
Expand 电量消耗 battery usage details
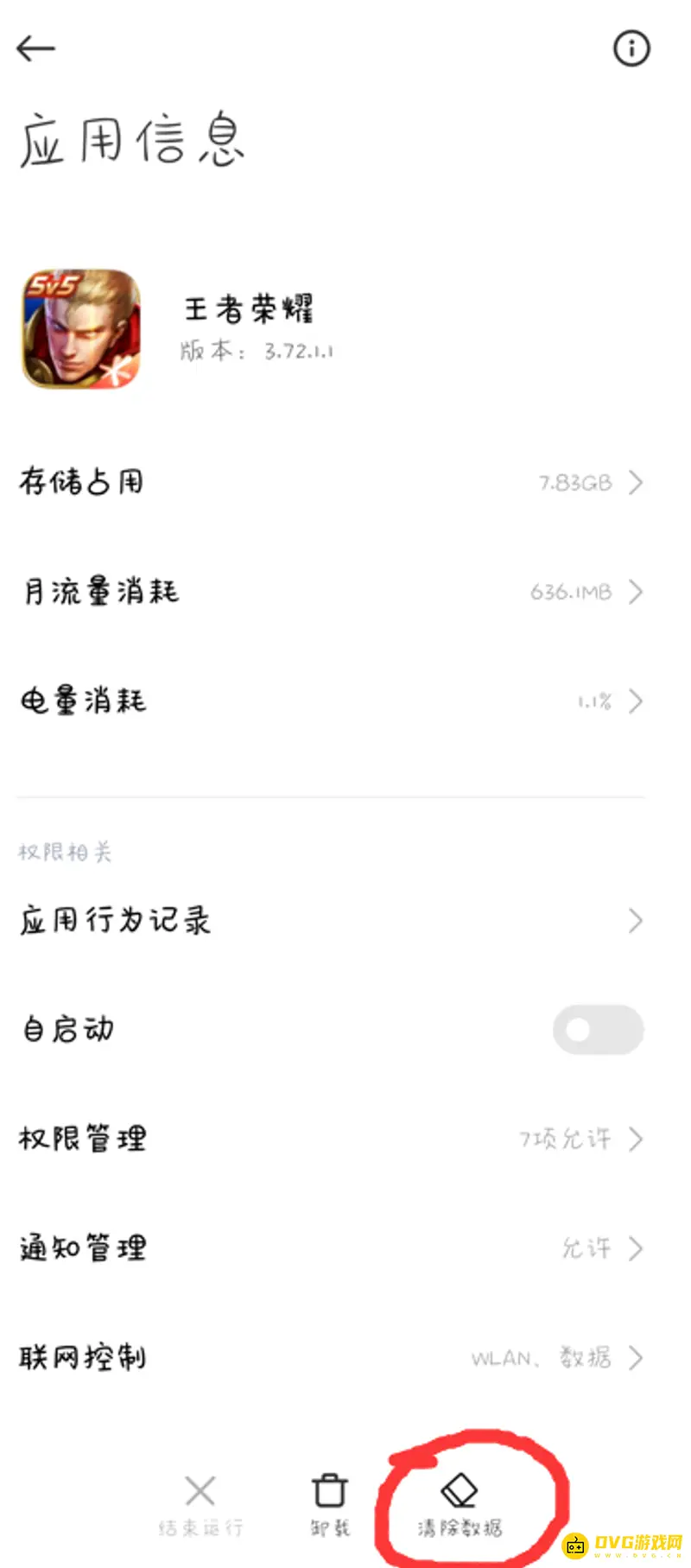[x=345, y=701]
